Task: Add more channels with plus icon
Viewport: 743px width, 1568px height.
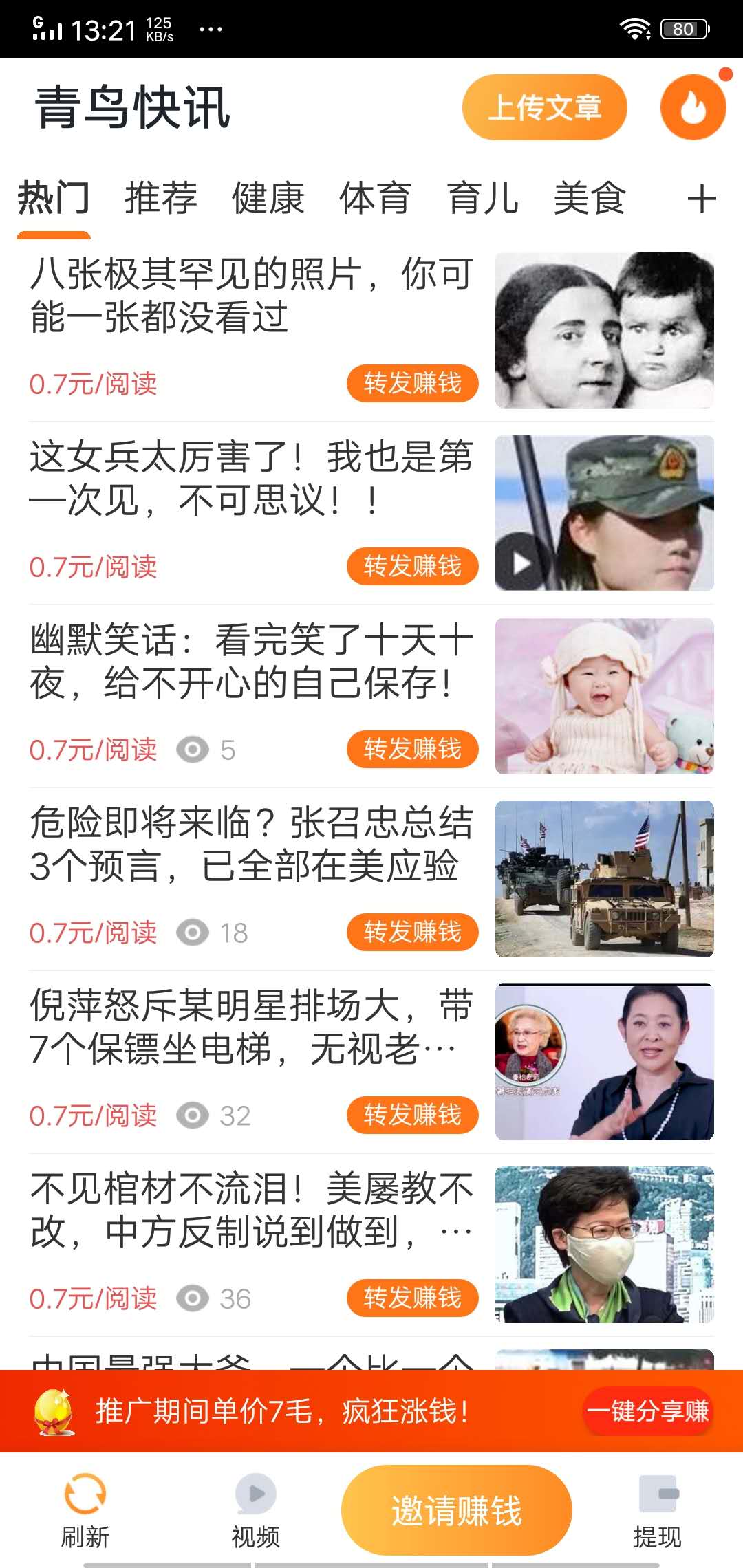Action: pyautogui.click(x=702, y=199)
